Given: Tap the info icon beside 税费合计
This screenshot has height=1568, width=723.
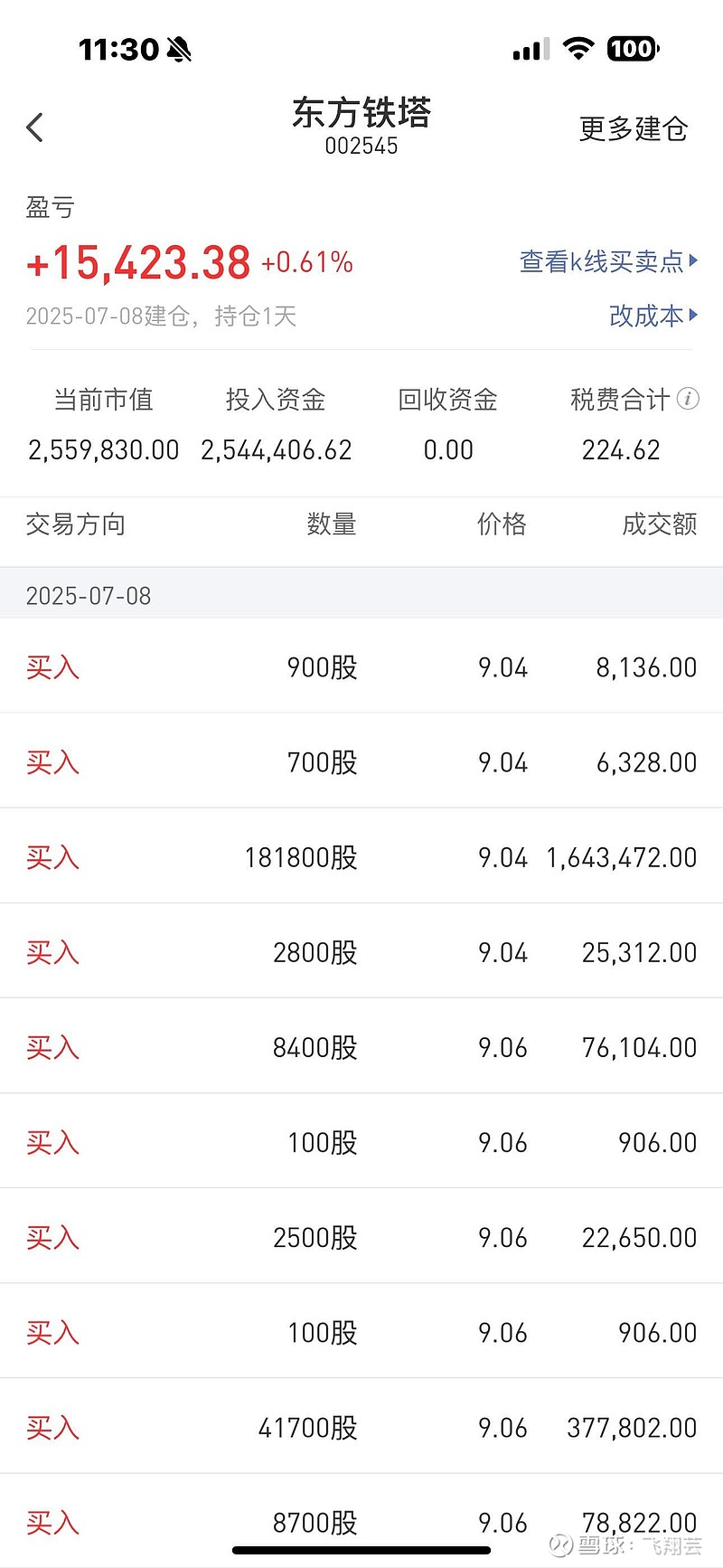Looking at the screenshot, I should coord(688,399).
